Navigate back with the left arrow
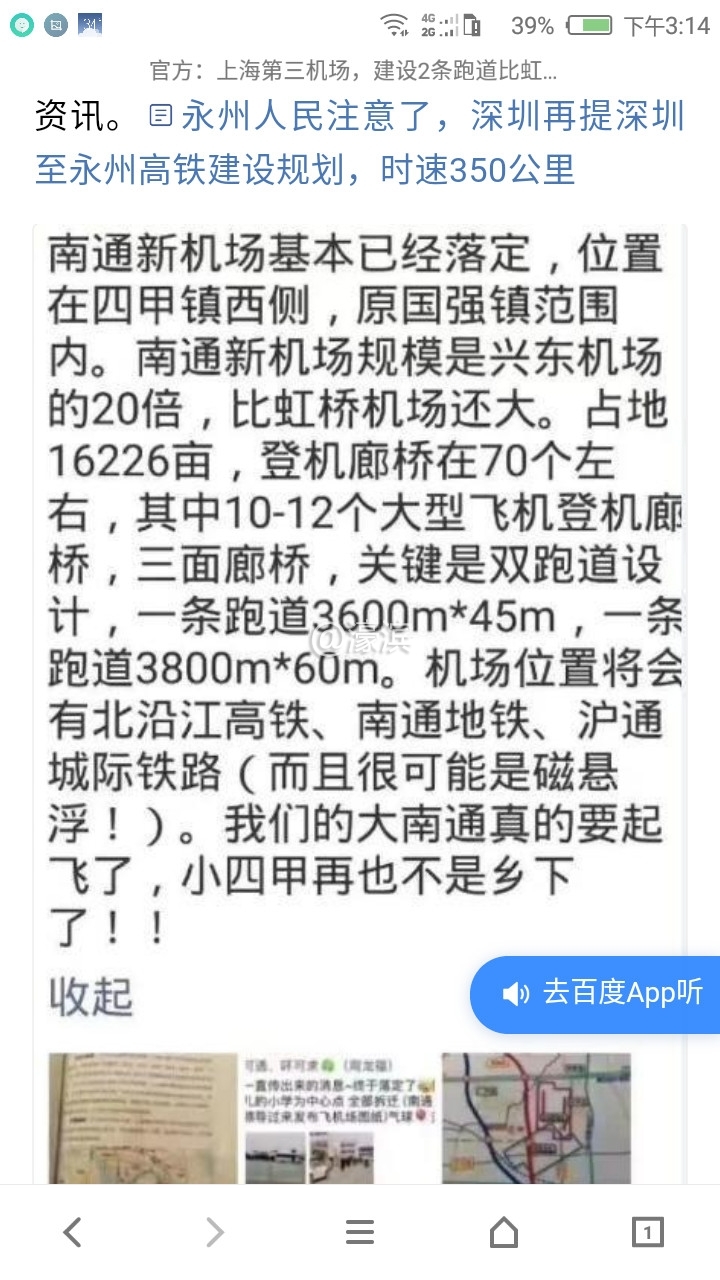This screenshot has height=1280, width=720. coord(72,1231)
